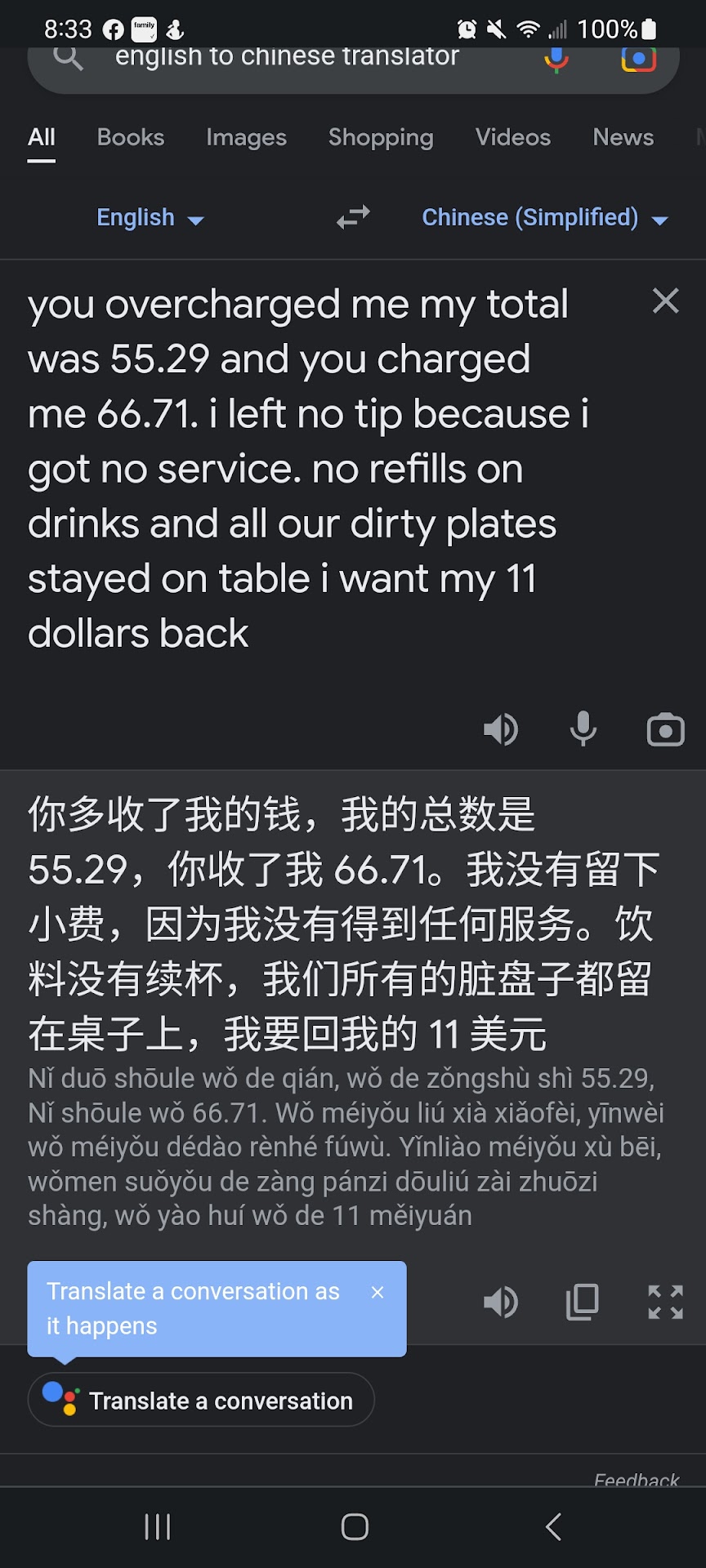Clear the English input text
The image size is (706, 1568).
(x=665, y=301)
